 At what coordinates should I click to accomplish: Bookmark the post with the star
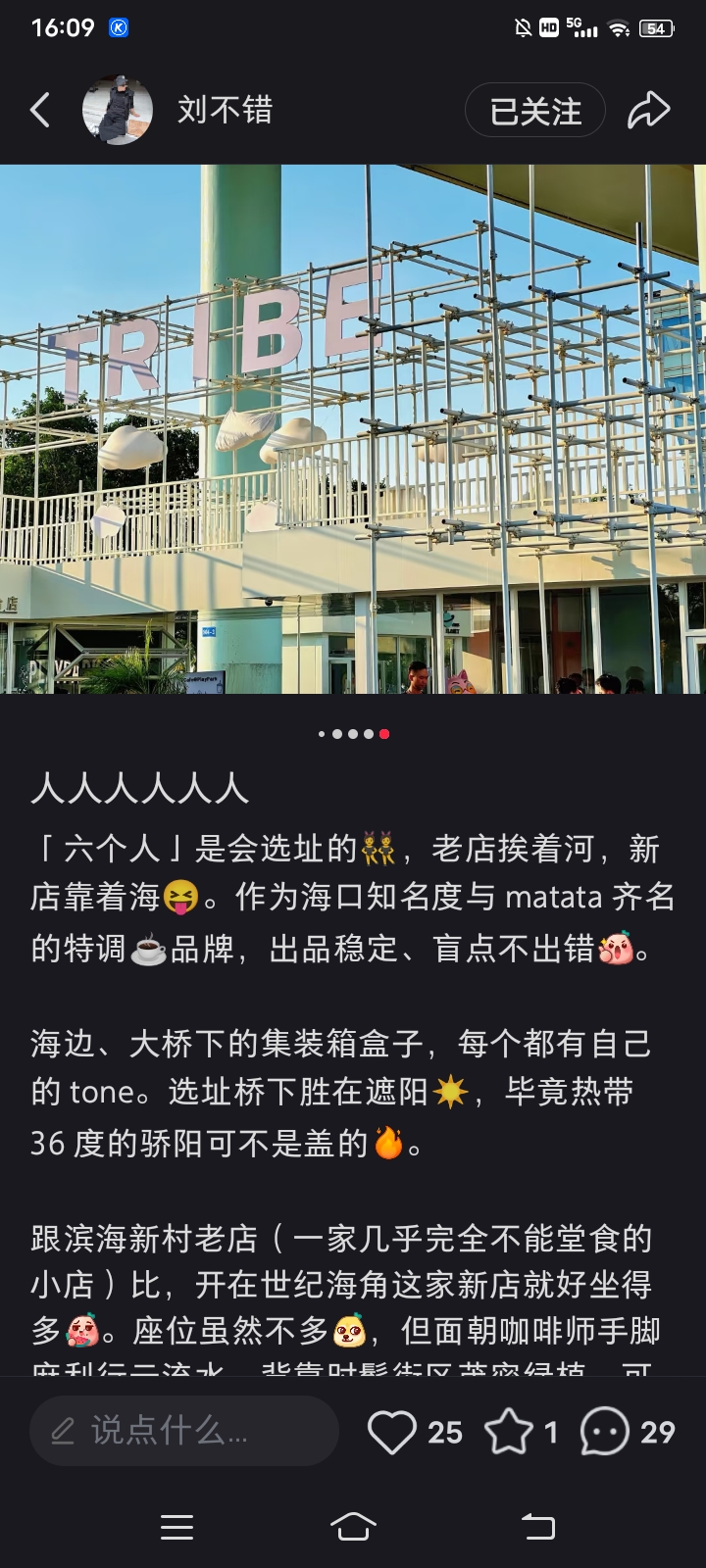click(508, 1432)
